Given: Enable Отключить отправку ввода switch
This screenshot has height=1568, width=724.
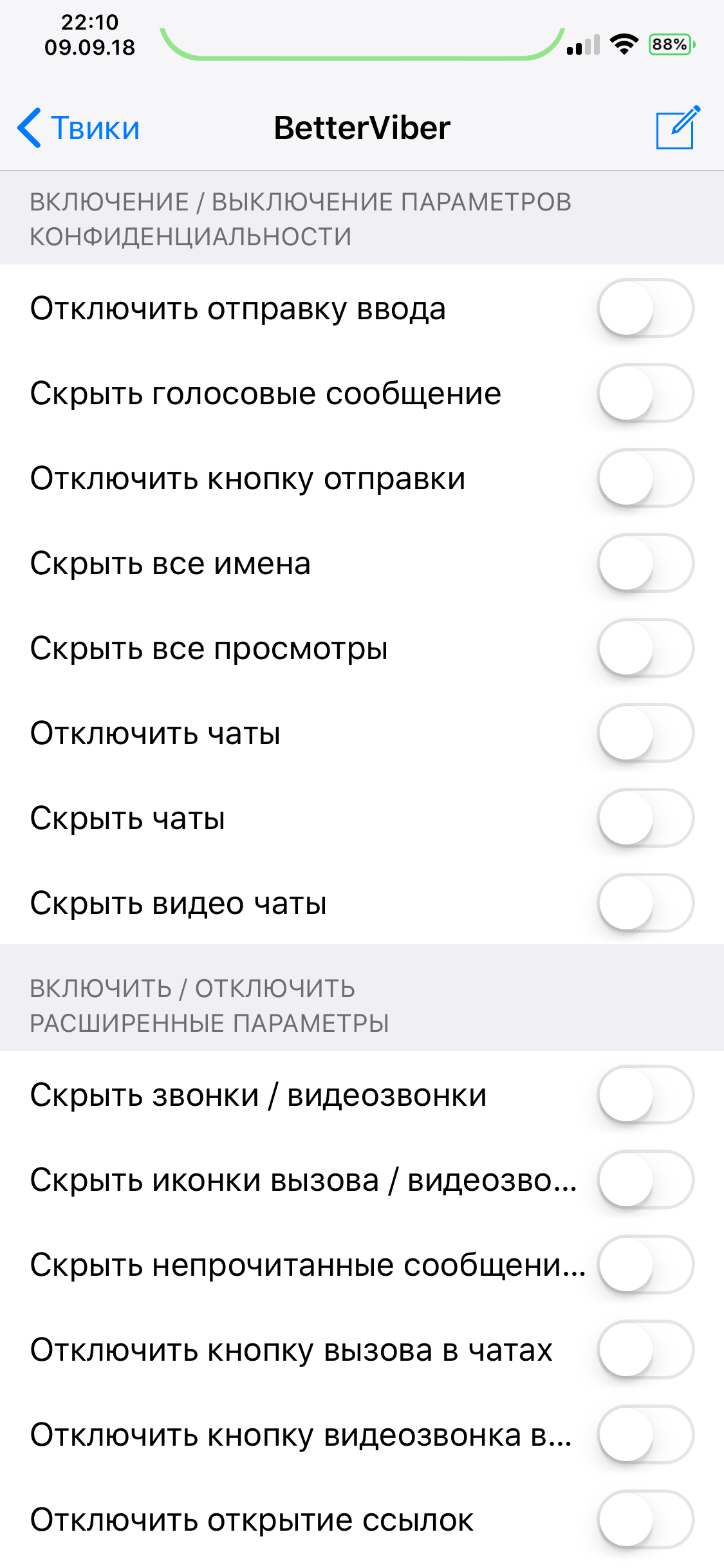Looking at the screenshot, I should pos(645,308).
